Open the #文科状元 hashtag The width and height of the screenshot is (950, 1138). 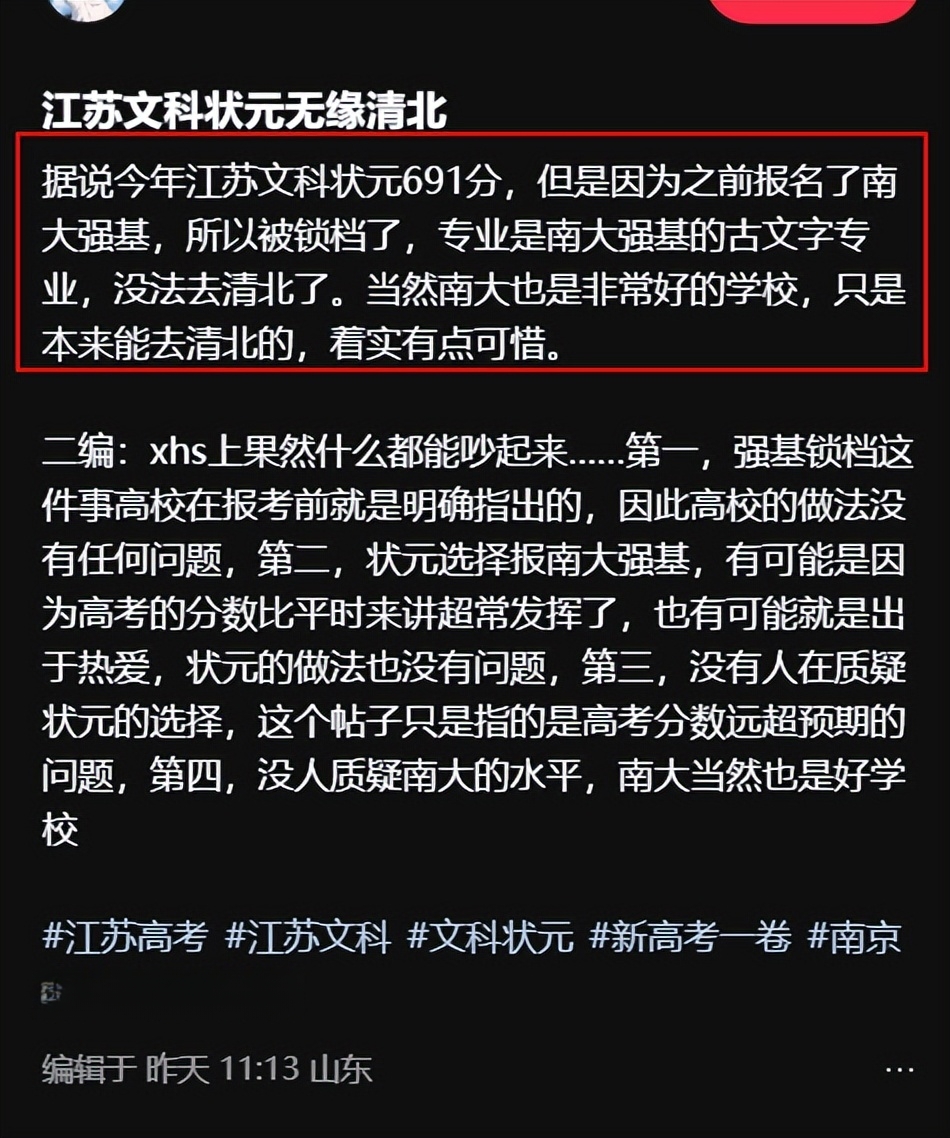point(490,938)
